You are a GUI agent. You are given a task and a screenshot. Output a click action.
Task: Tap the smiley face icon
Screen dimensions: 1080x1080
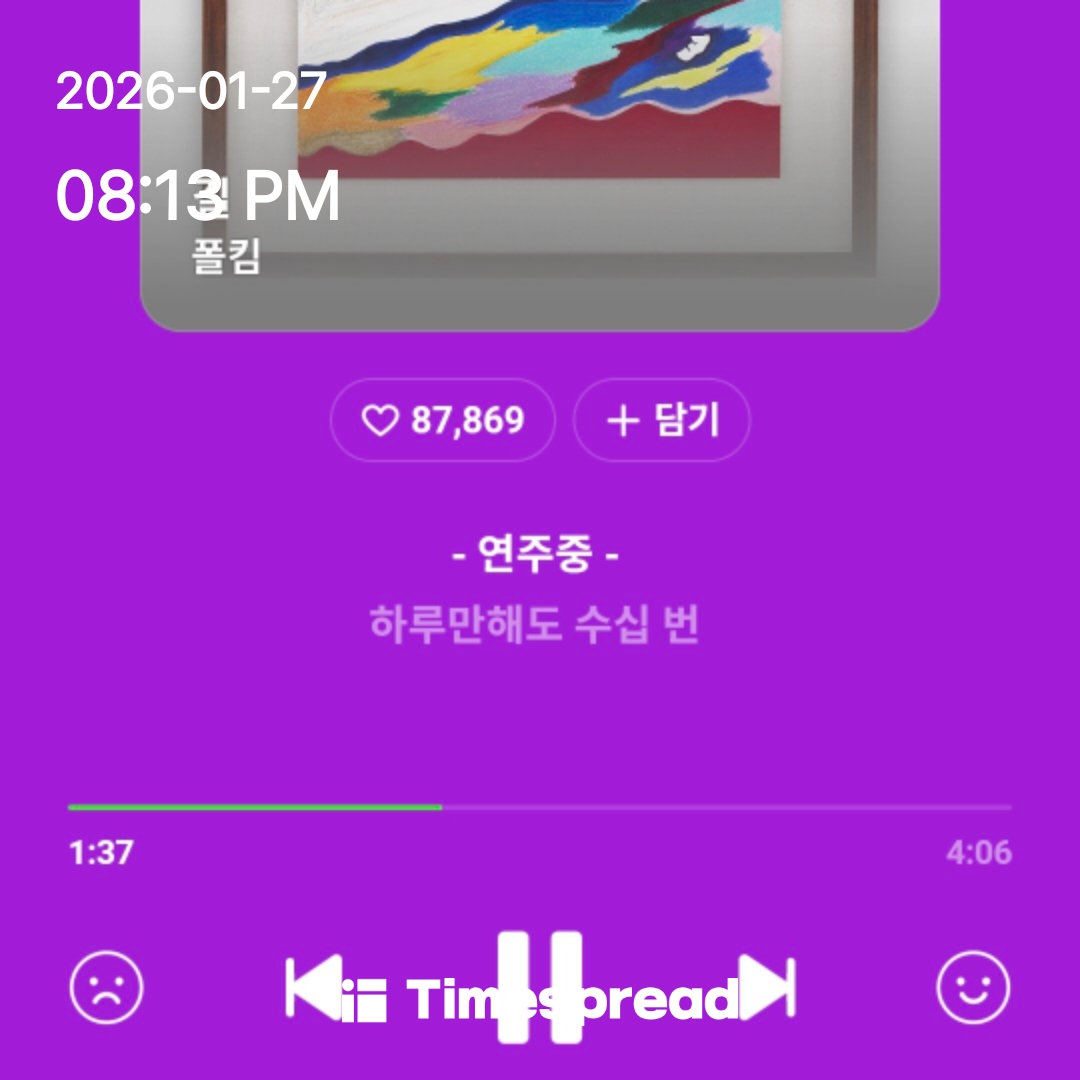click(x=972, y=987)
